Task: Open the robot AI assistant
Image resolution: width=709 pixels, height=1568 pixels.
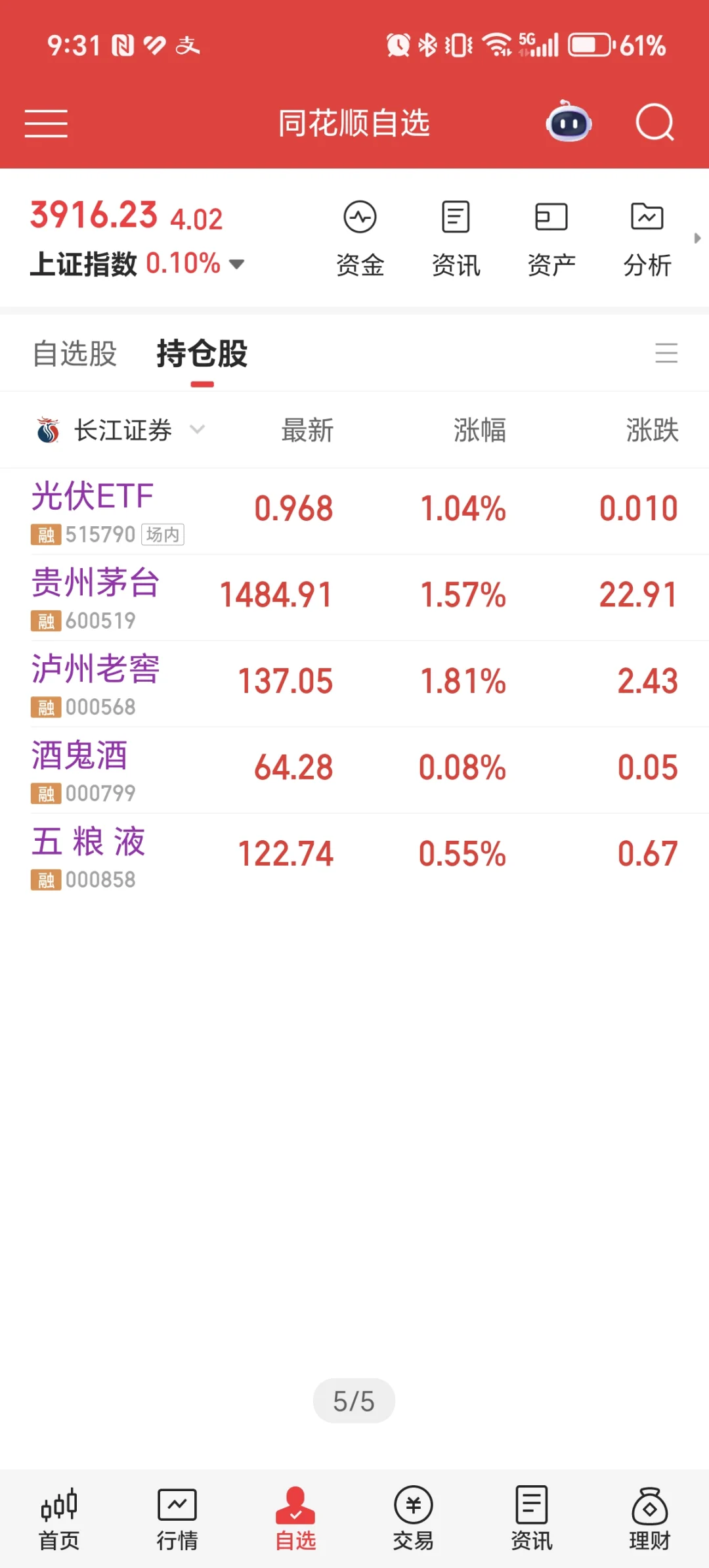Action: tap(569, 122)
